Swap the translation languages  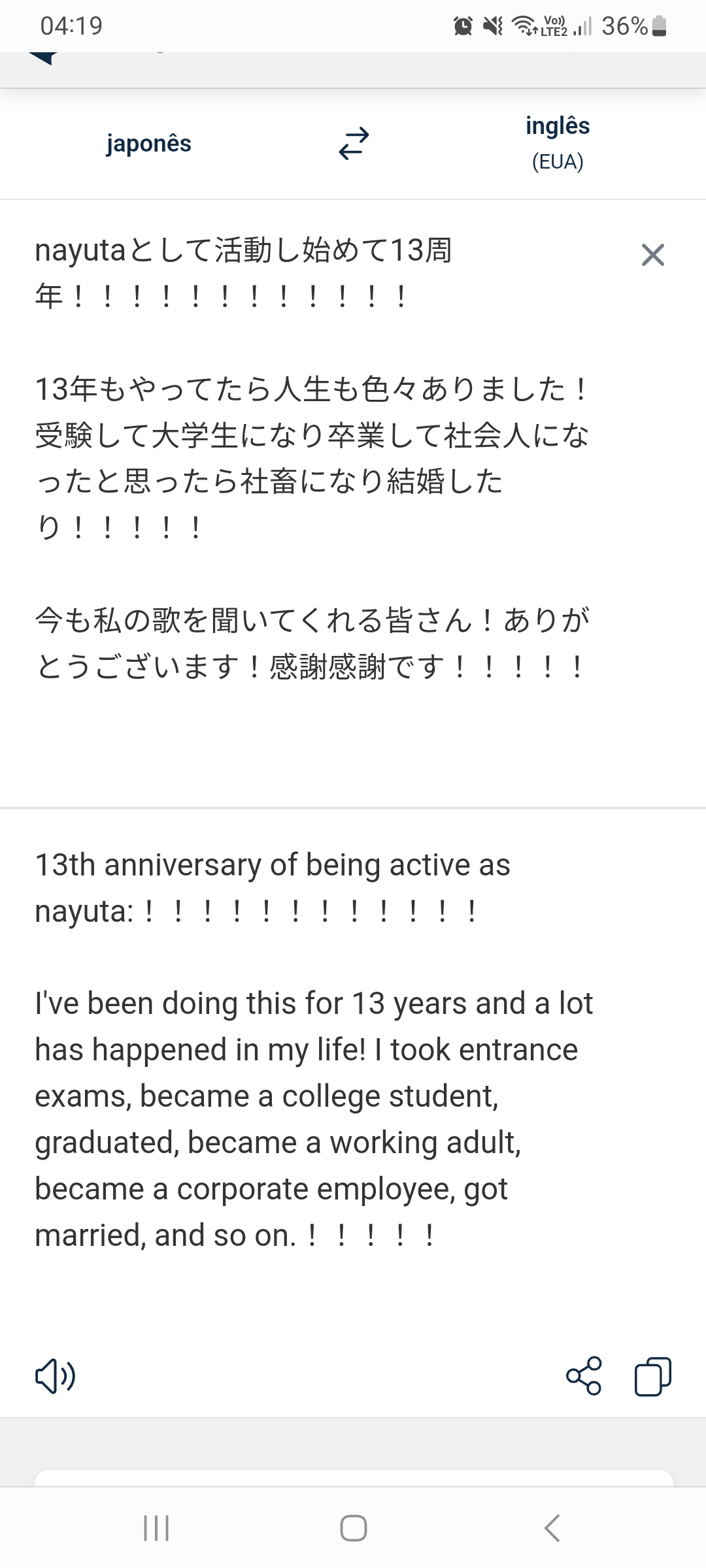pos(354,144)
